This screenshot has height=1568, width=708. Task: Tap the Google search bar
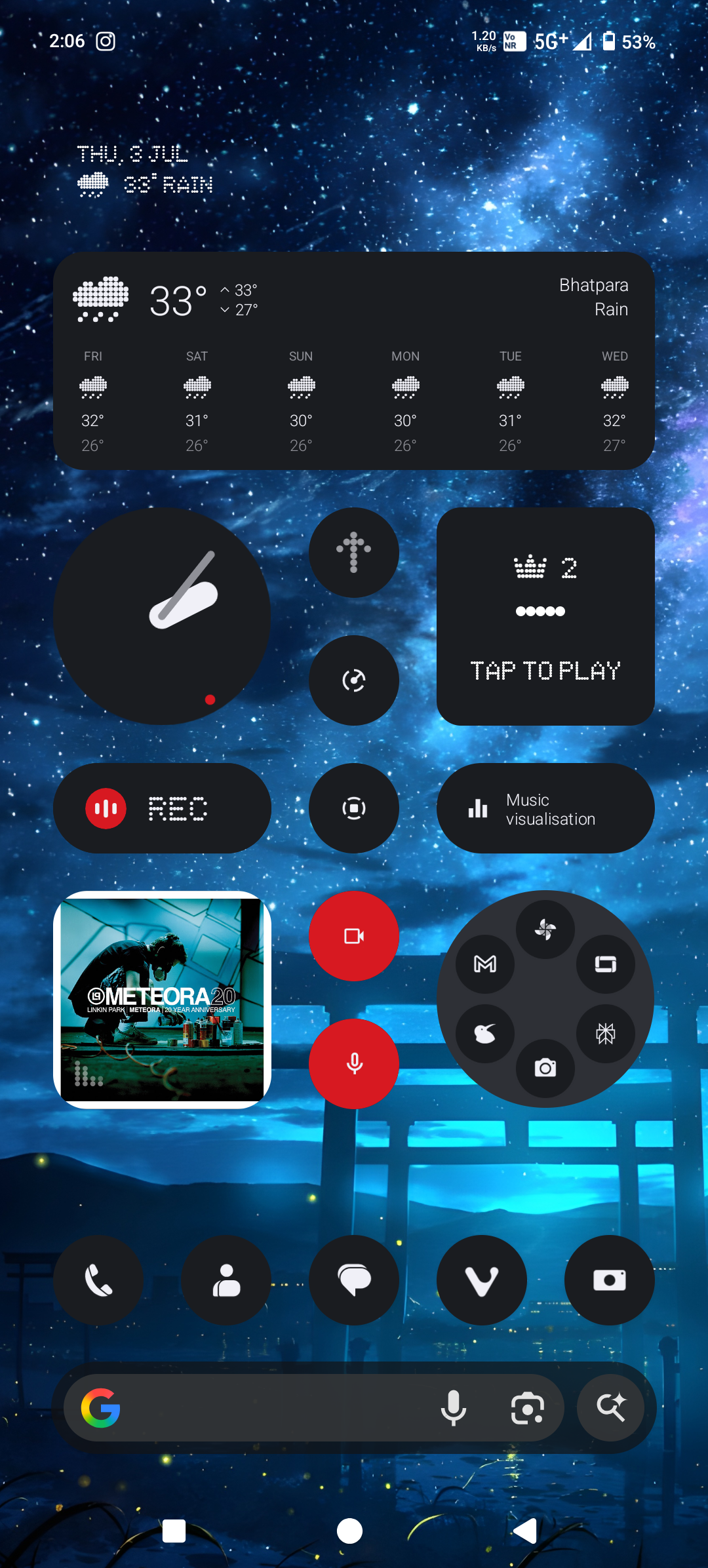click(262, 1408)
